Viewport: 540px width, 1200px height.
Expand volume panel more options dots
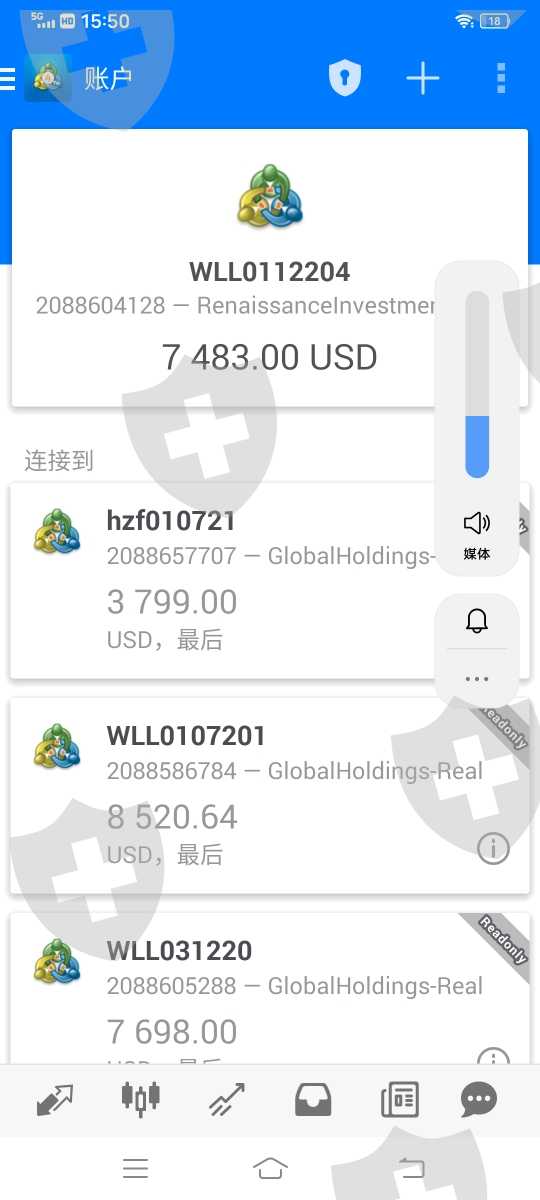coord(477,679)
